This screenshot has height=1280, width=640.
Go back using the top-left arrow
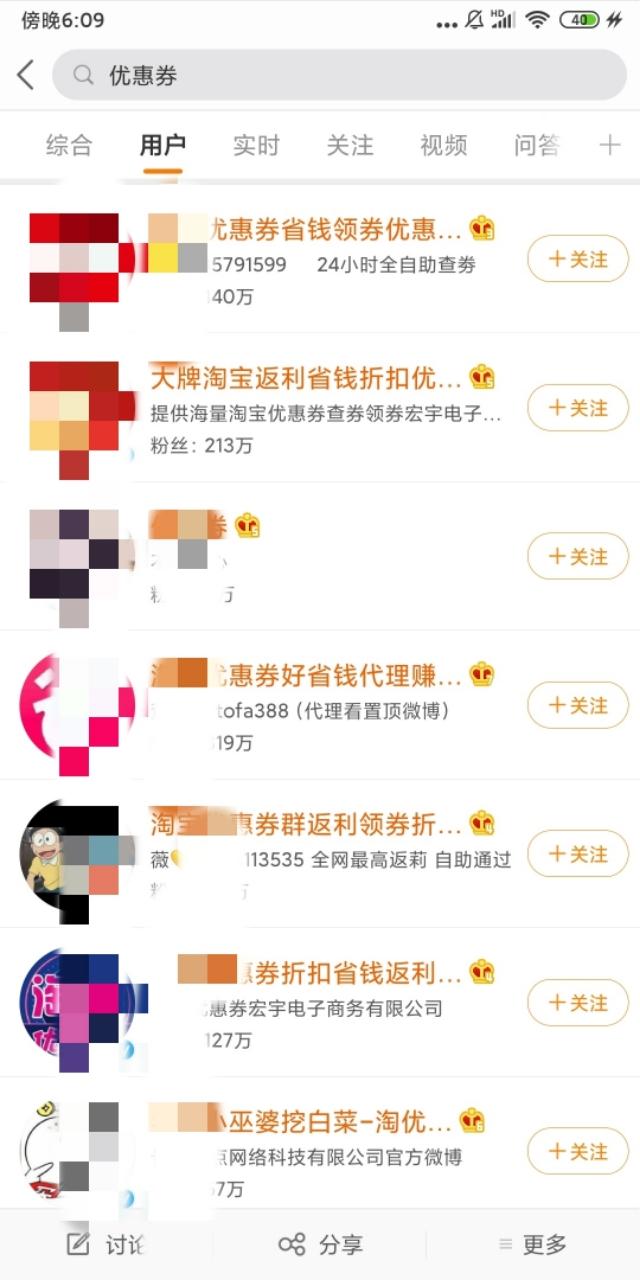point(26,75)
